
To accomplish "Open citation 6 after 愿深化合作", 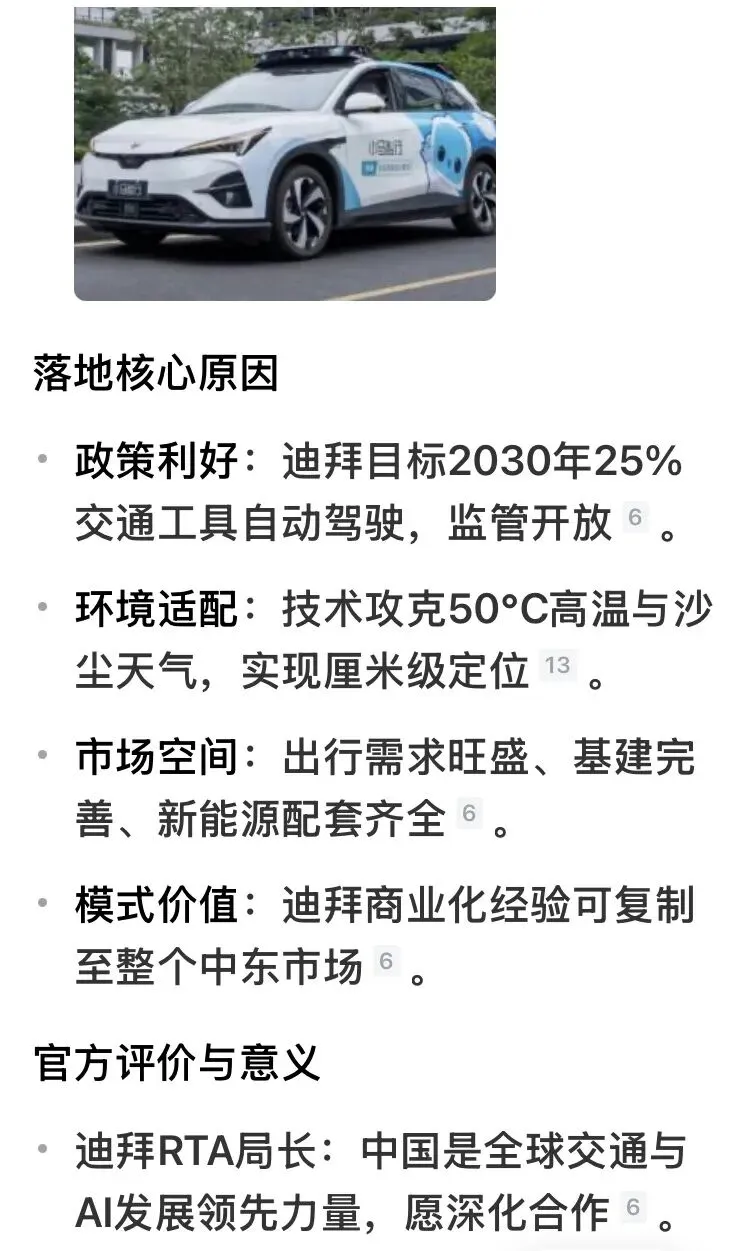I will pyautogui.click(x=632, y=1208).
